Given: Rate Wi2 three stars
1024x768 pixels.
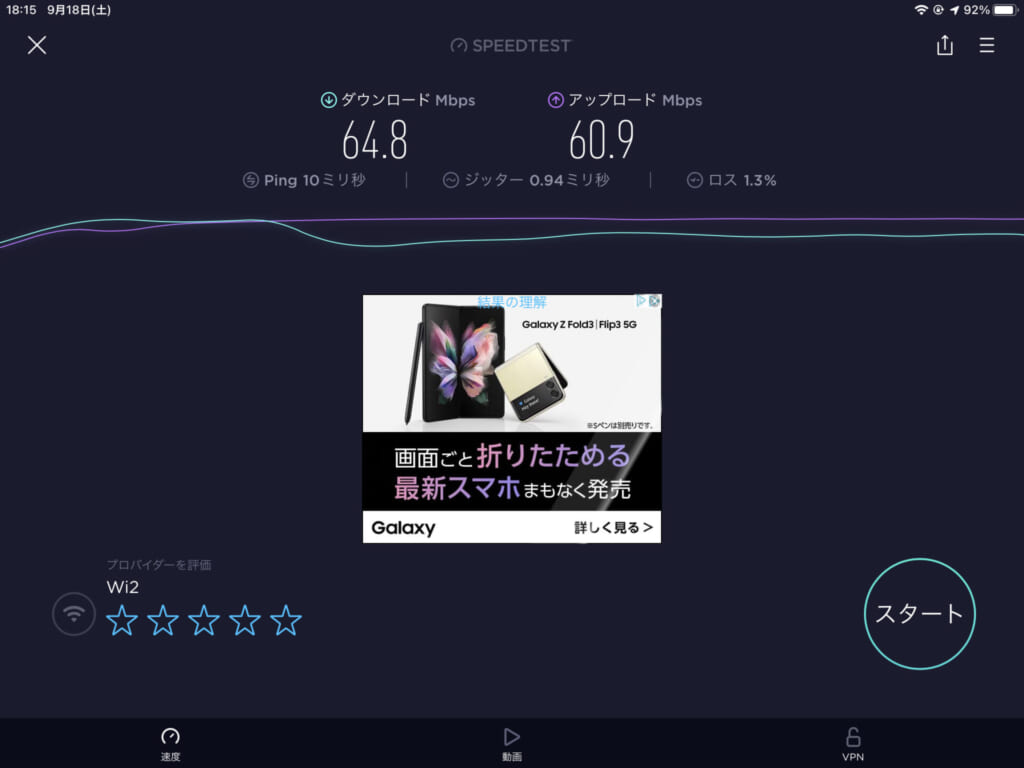Looking at the screenshot, I should tap(204, 621).
